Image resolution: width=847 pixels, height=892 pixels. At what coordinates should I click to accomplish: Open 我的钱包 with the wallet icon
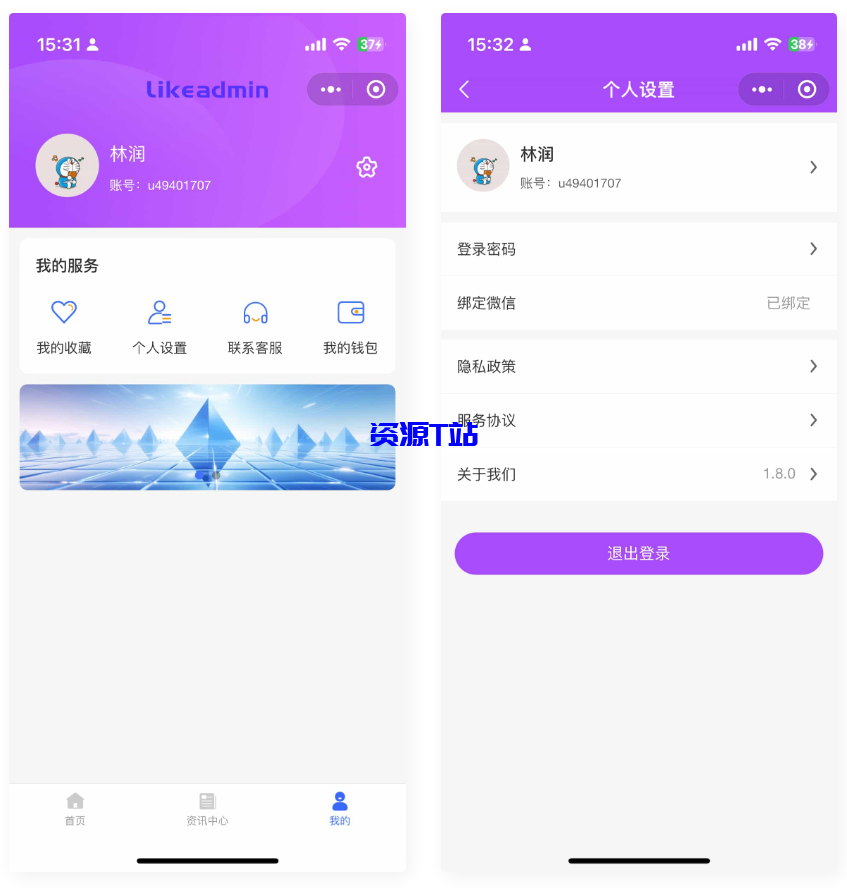350,312
